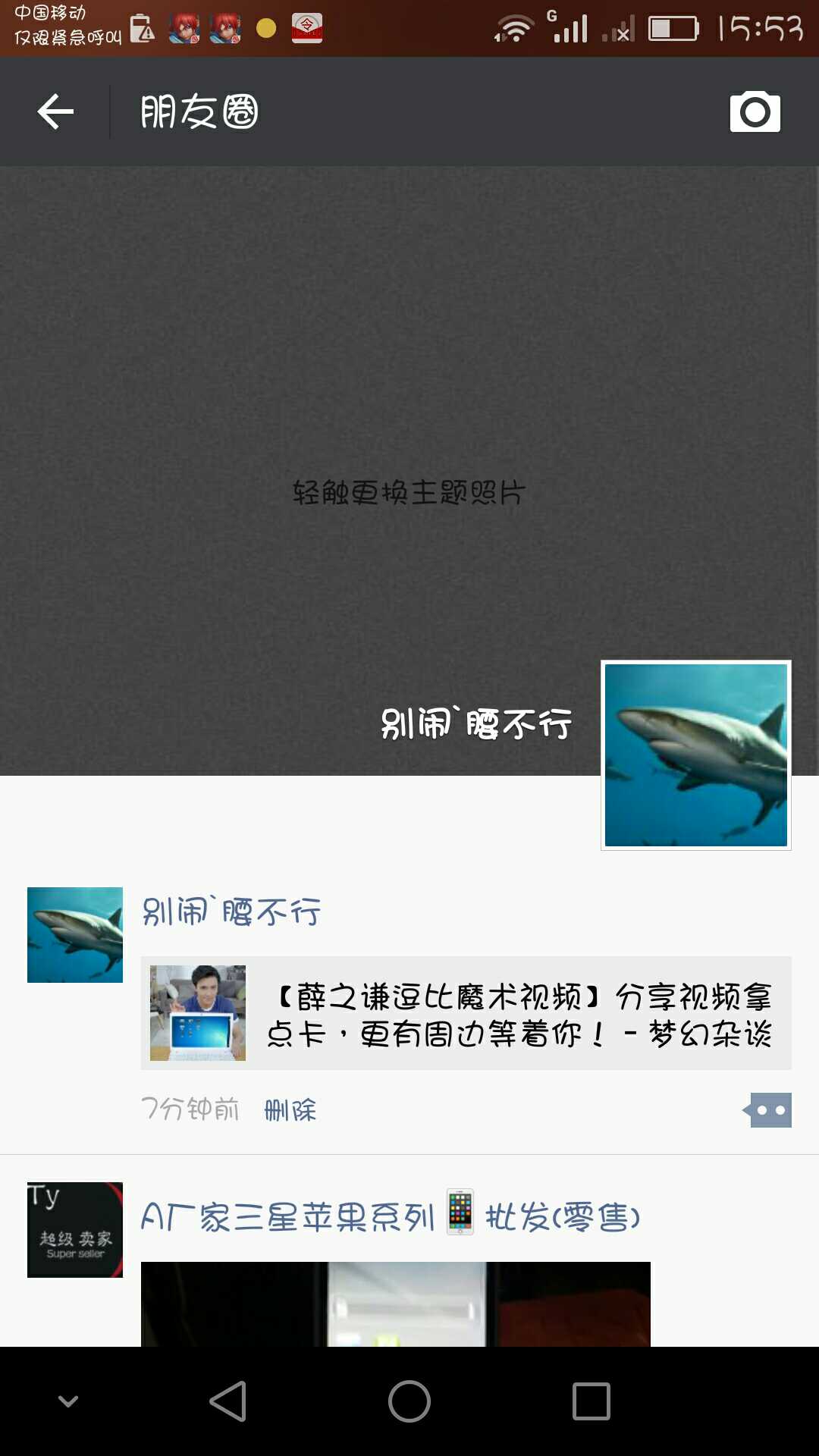Image resolution: width=819 pixels, height=1456 pixels.
Task: View the photo in the A厂家 post
Action: [395, 1304]
